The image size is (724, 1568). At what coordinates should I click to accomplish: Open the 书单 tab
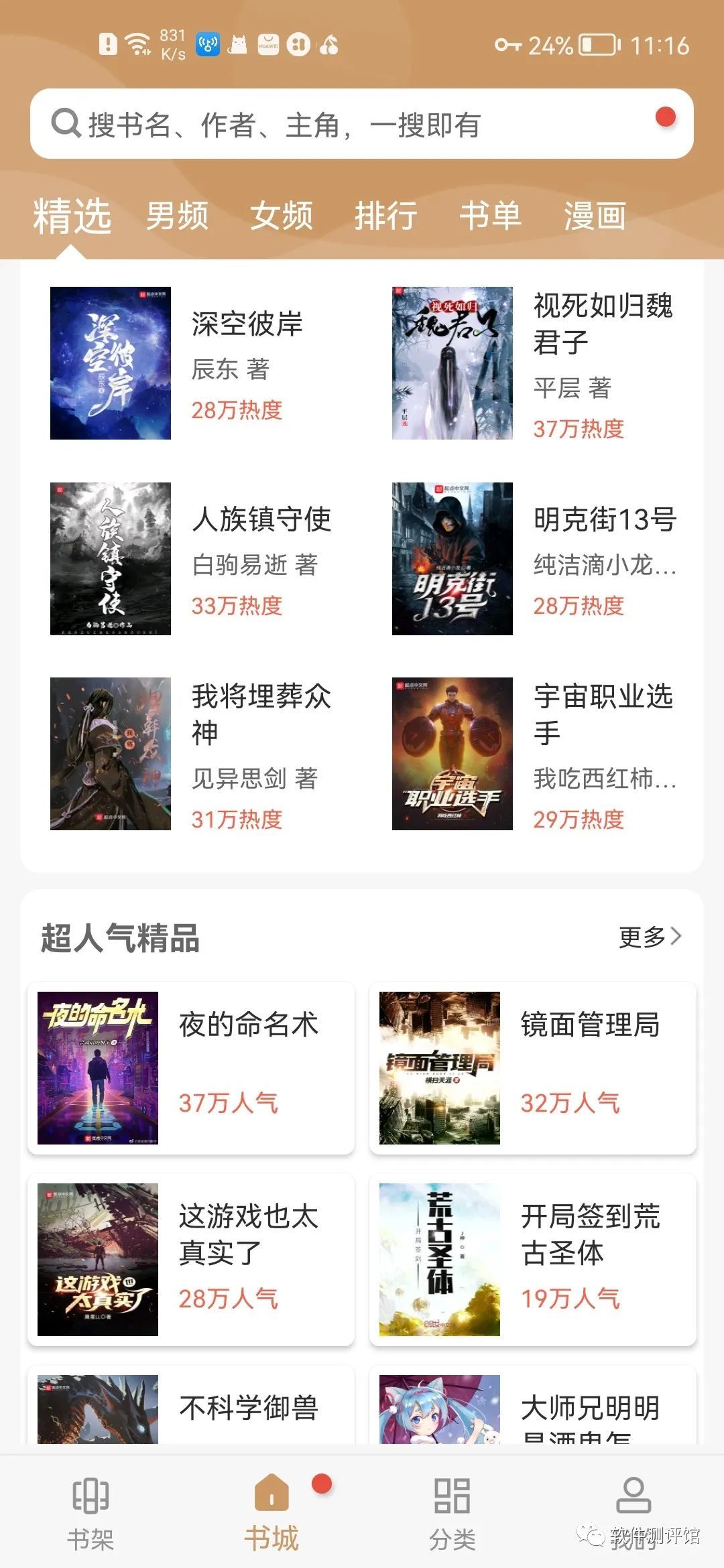point(490,216)
